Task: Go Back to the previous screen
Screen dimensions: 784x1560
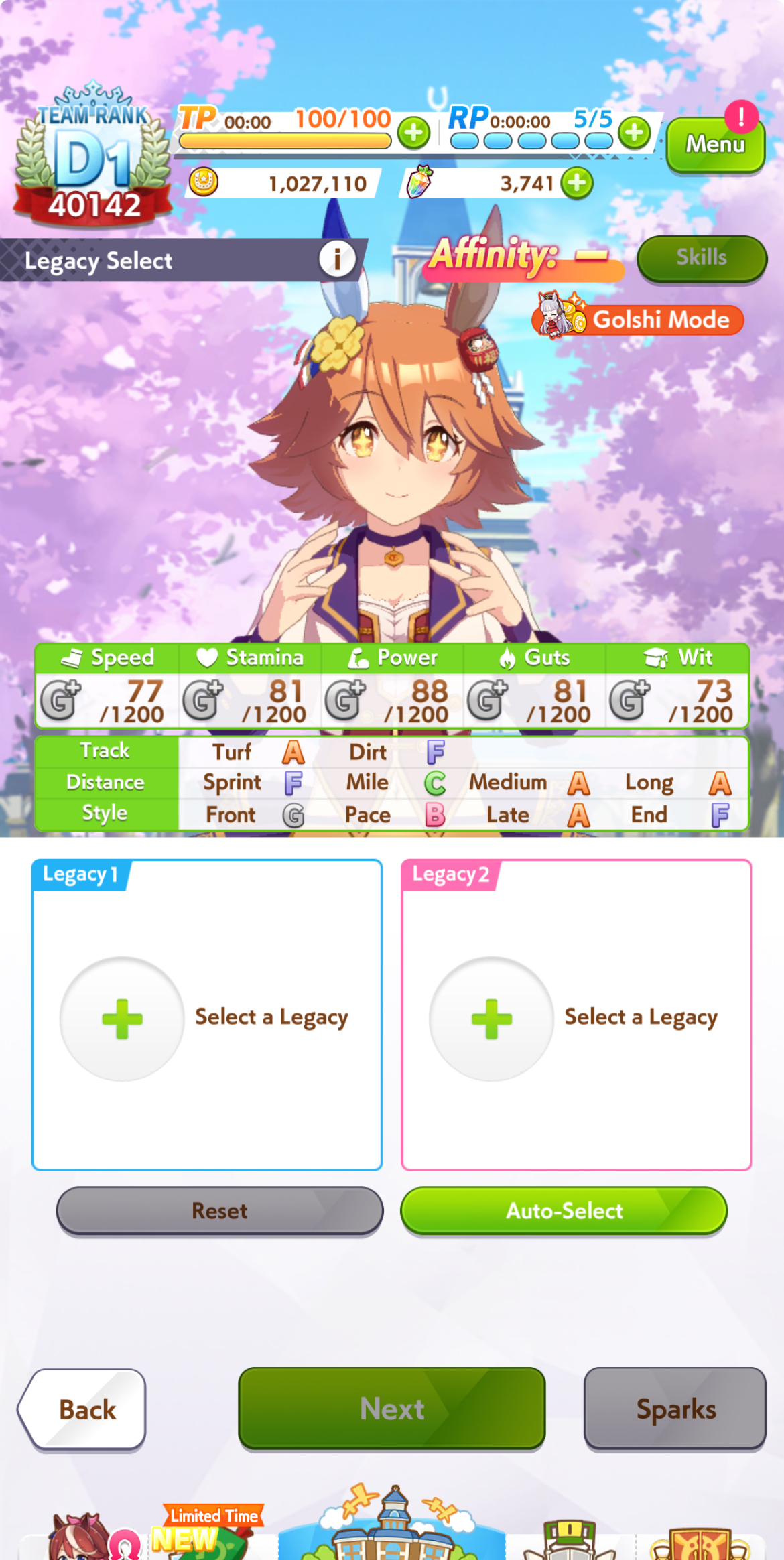Action: [84, 1409]
